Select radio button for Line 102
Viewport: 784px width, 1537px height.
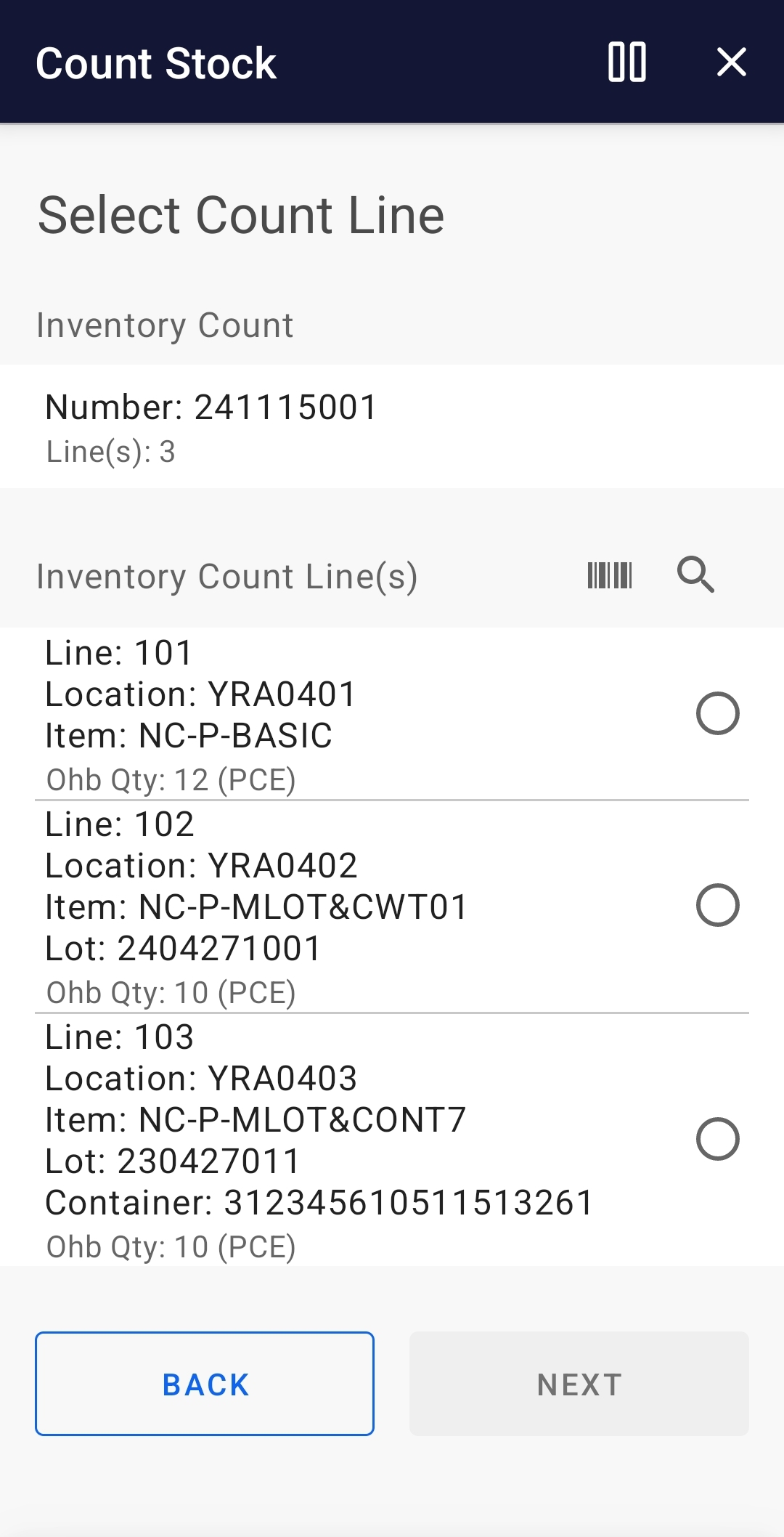[x=717, y=906]
